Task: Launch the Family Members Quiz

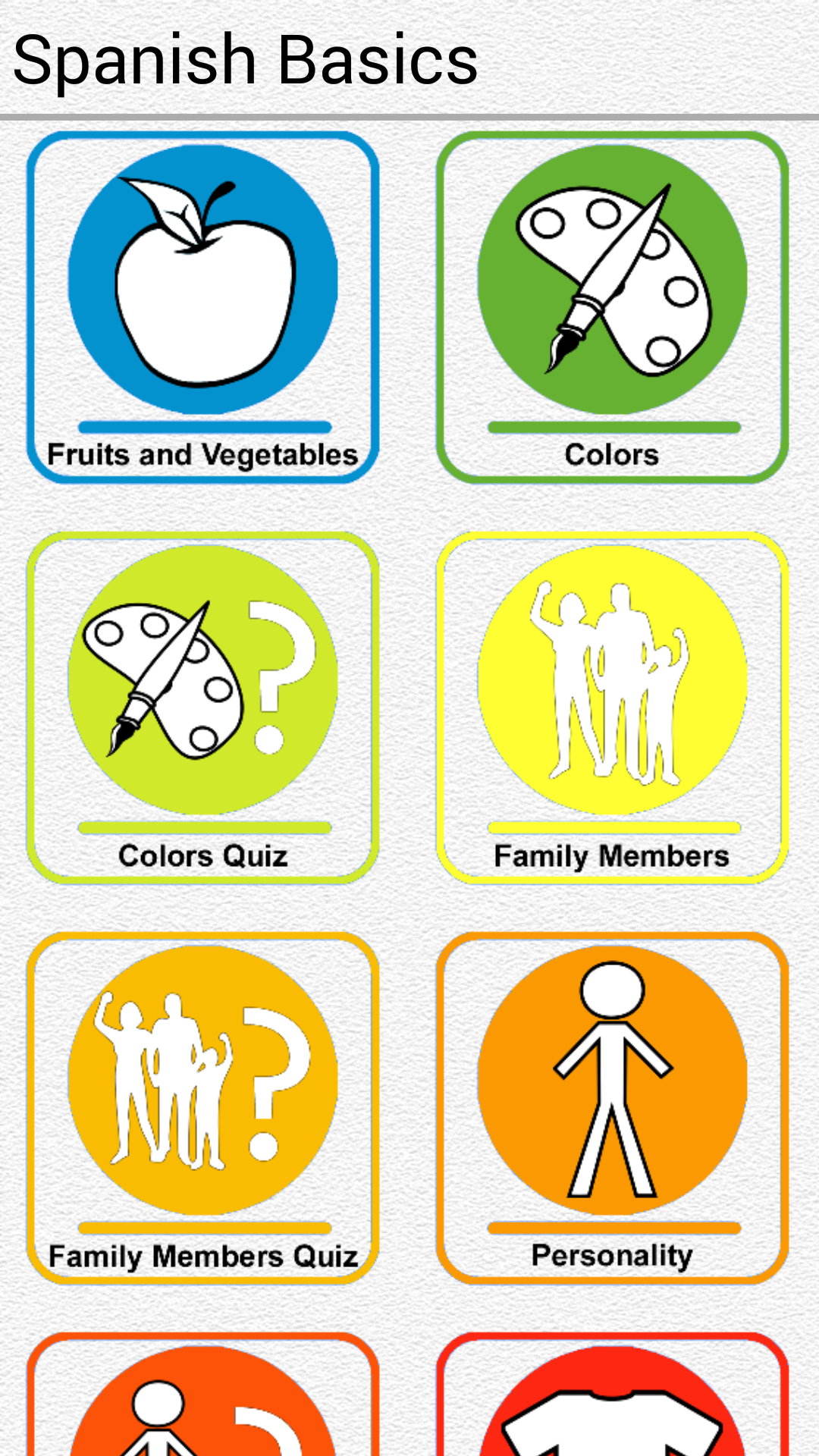Action: pyautogui.click(x=202, y=1108)
